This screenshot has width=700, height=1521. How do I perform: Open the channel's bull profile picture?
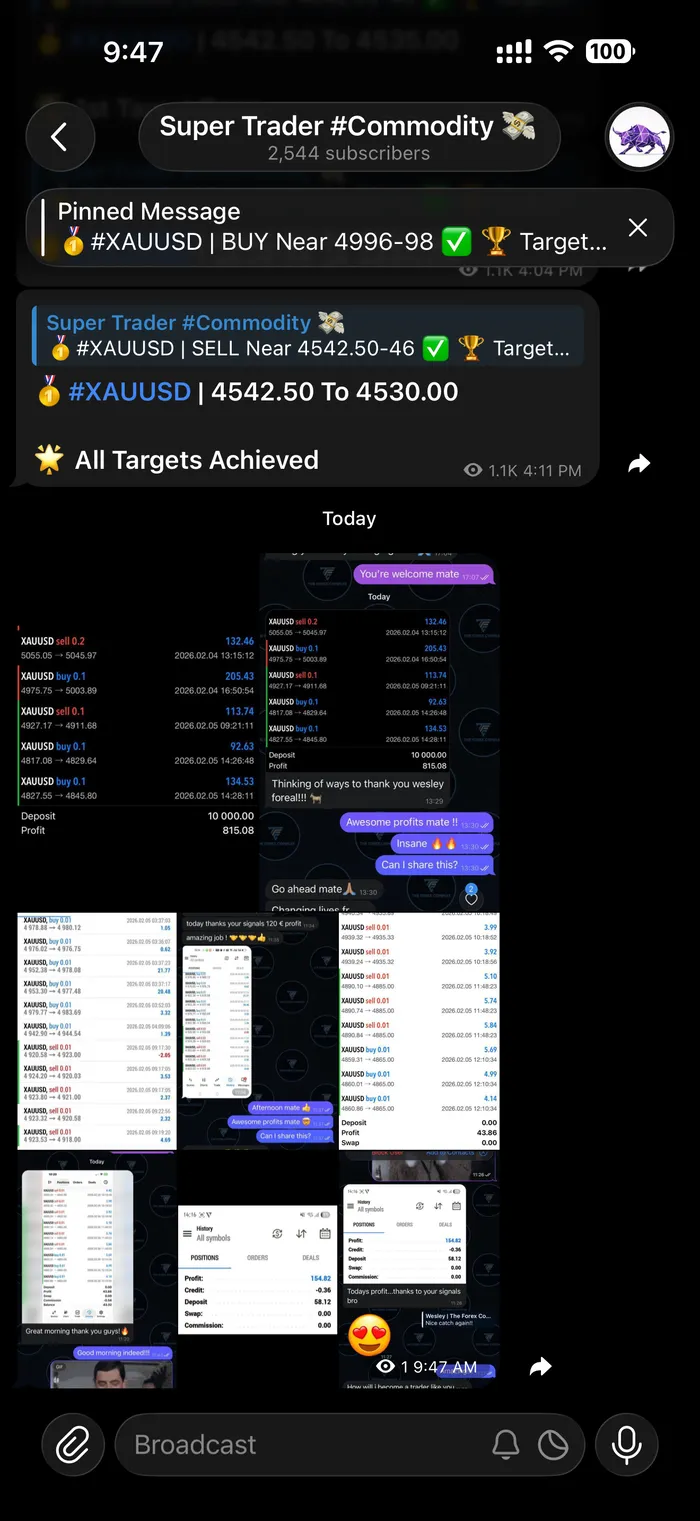pyautogui.click(x=640, y=137)
